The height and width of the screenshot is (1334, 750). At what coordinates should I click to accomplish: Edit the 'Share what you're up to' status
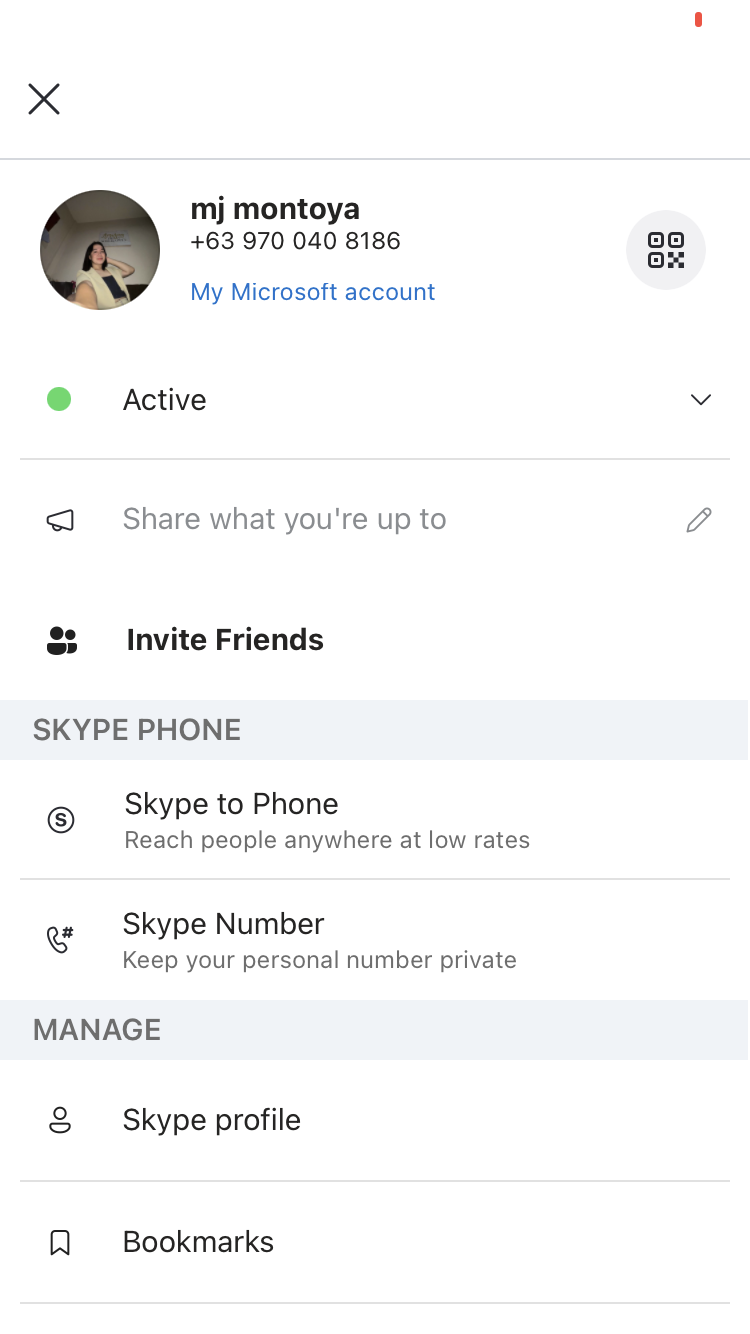375,520
